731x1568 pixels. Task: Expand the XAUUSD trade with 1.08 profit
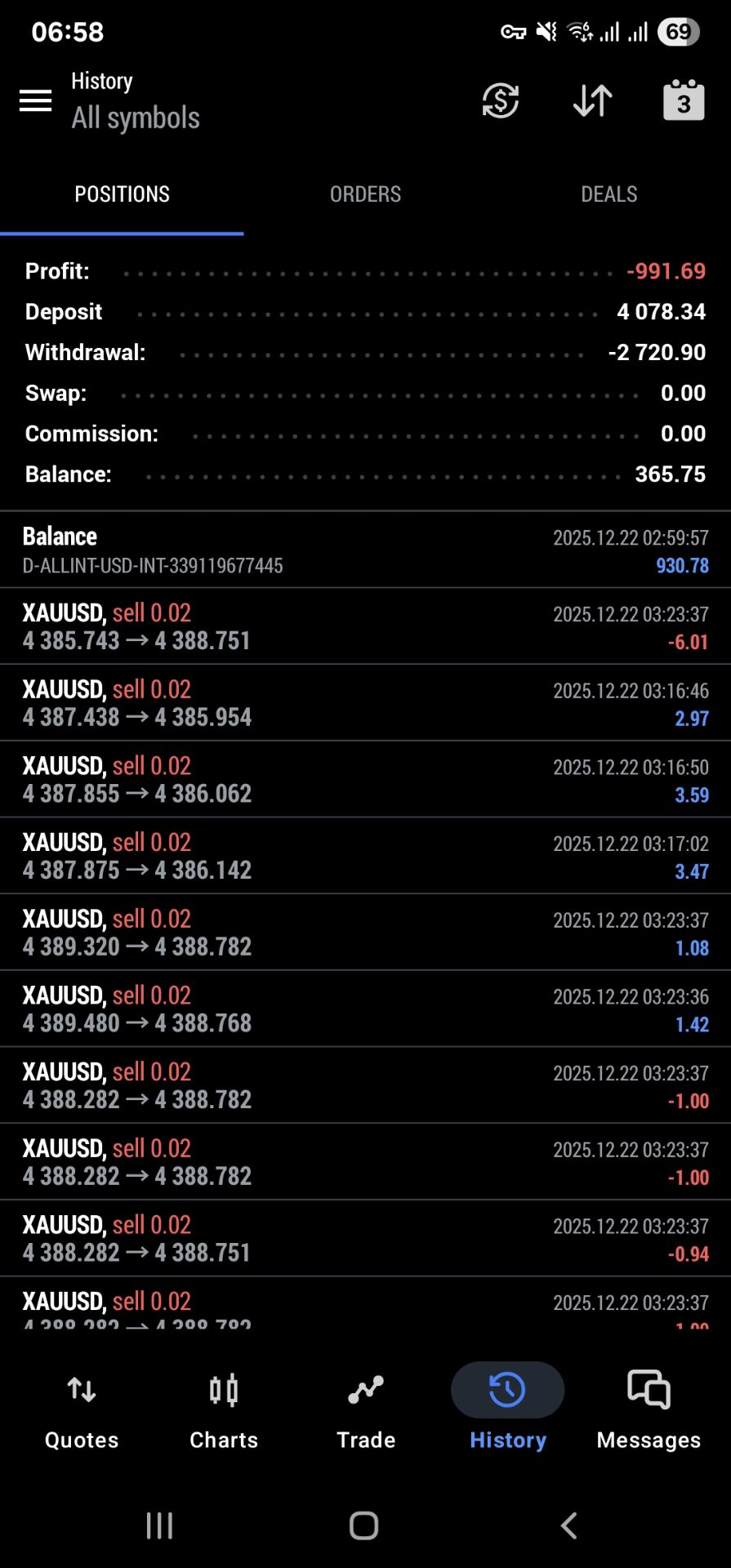[x=365, y=933]
